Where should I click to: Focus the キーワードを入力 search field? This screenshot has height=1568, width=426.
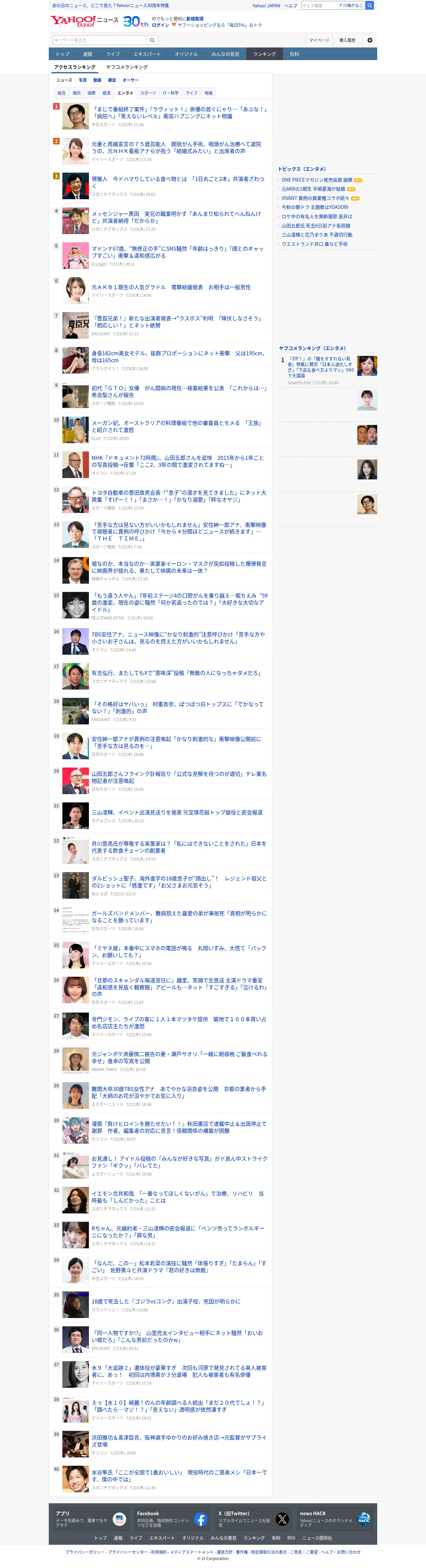(100, 40)
